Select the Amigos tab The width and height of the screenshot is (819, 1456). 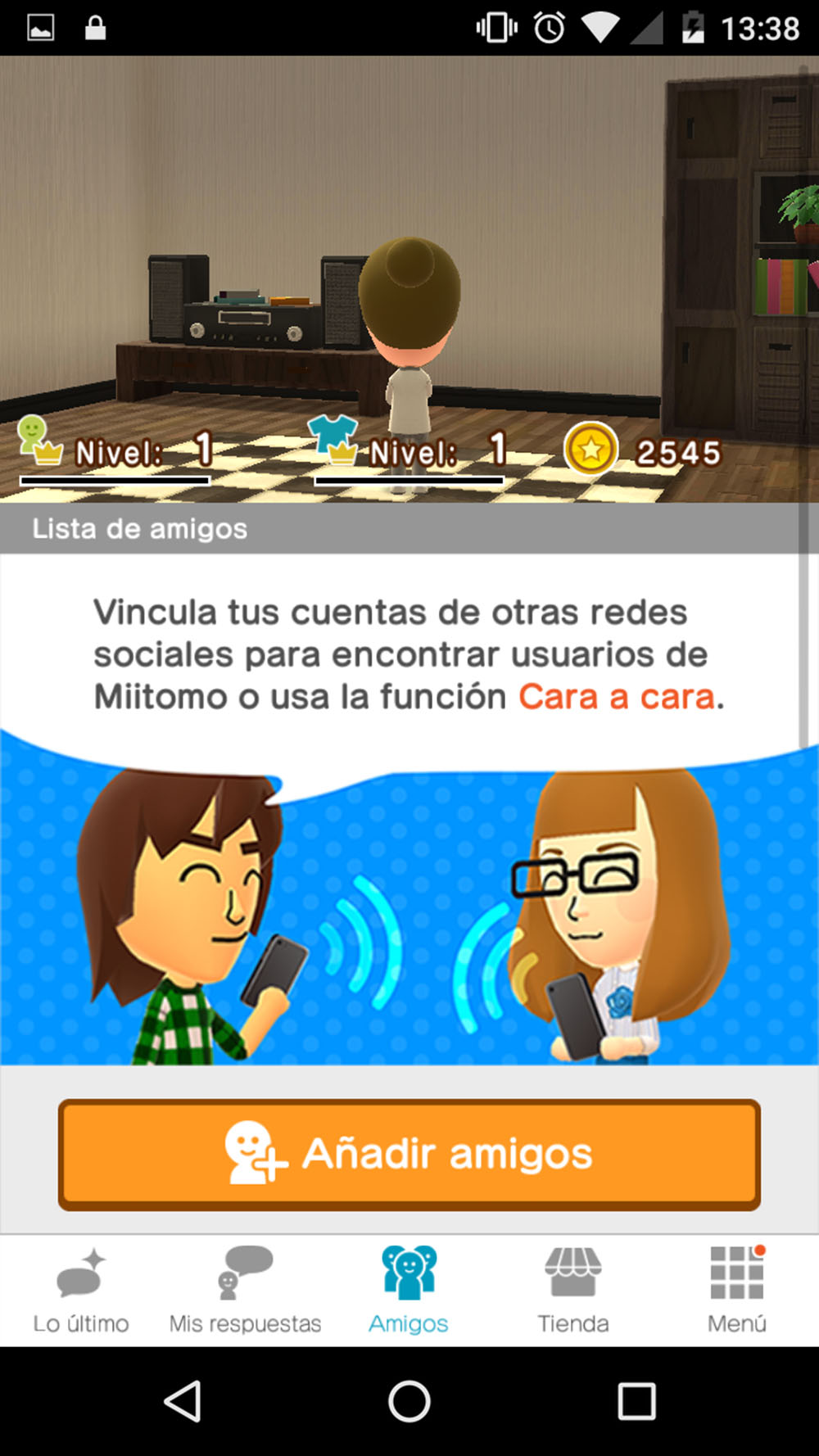pos(409,1291)
